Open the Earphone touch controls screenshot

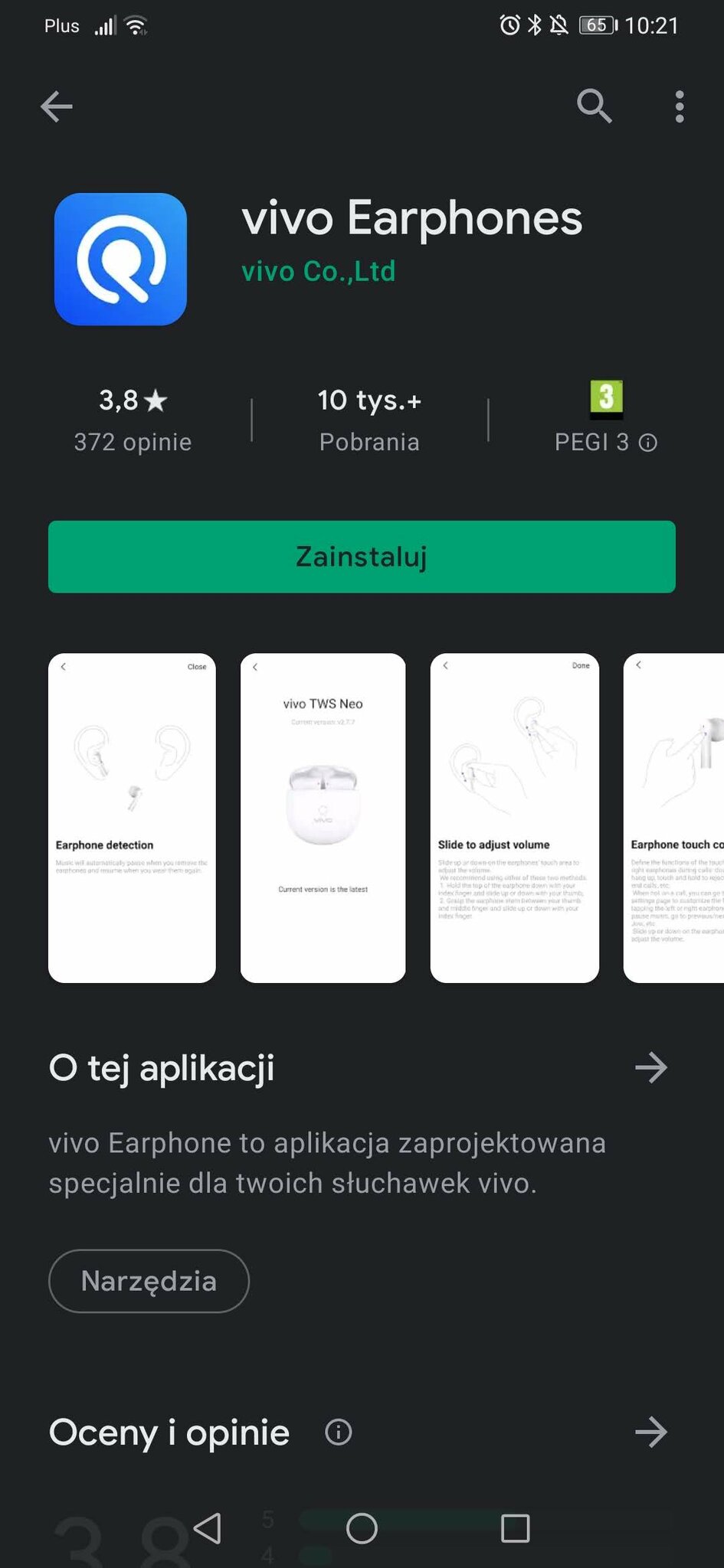click(x=674, y=817)
